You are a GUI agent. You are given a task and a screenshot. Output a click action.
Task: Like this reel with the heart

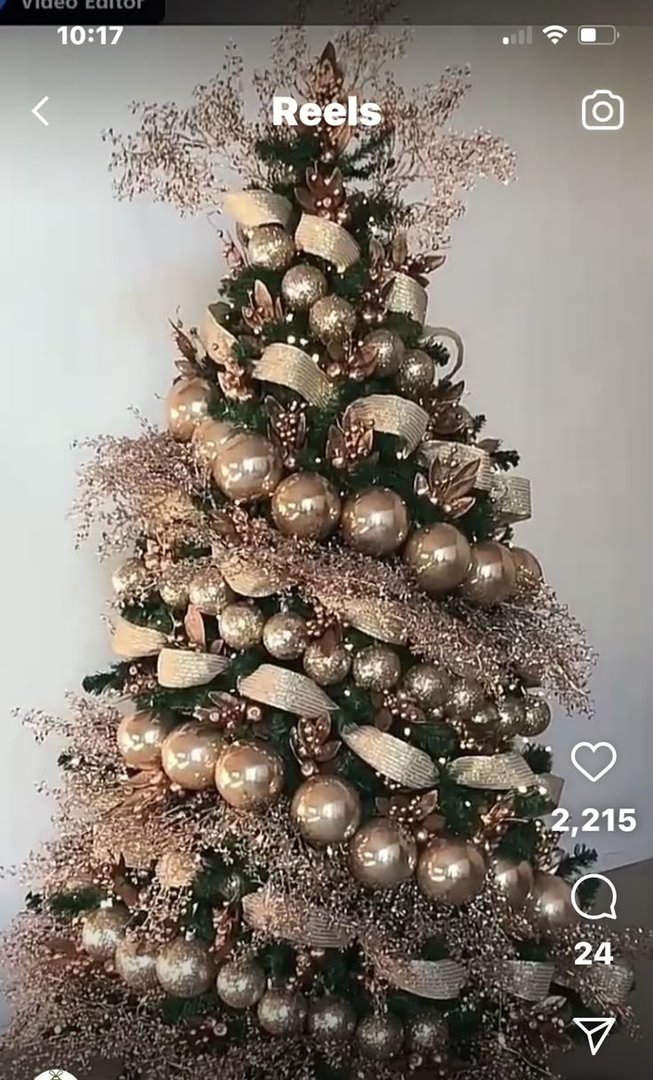click(x=594, y=762)
